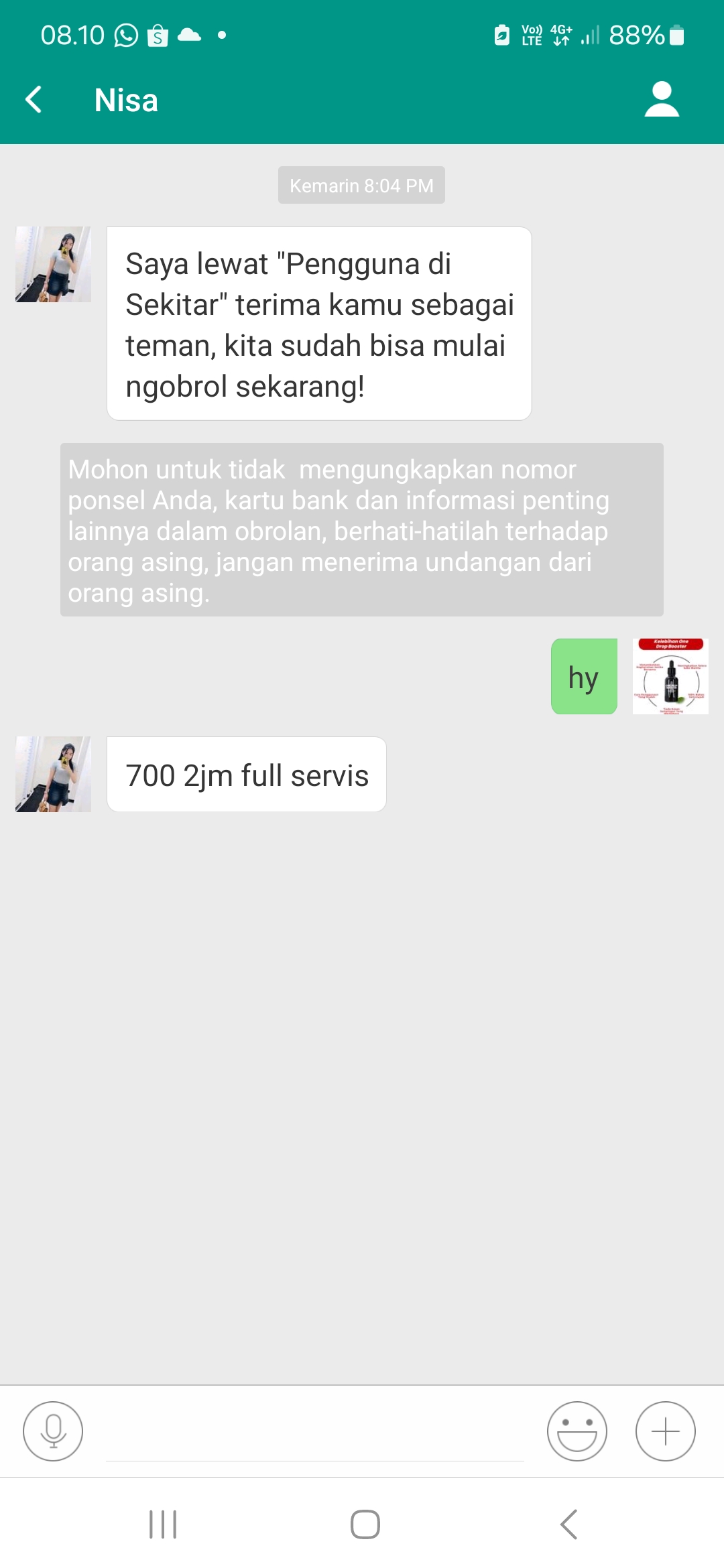
Task: Go back from Nisa's chat
Action: [x=34, y=100]
